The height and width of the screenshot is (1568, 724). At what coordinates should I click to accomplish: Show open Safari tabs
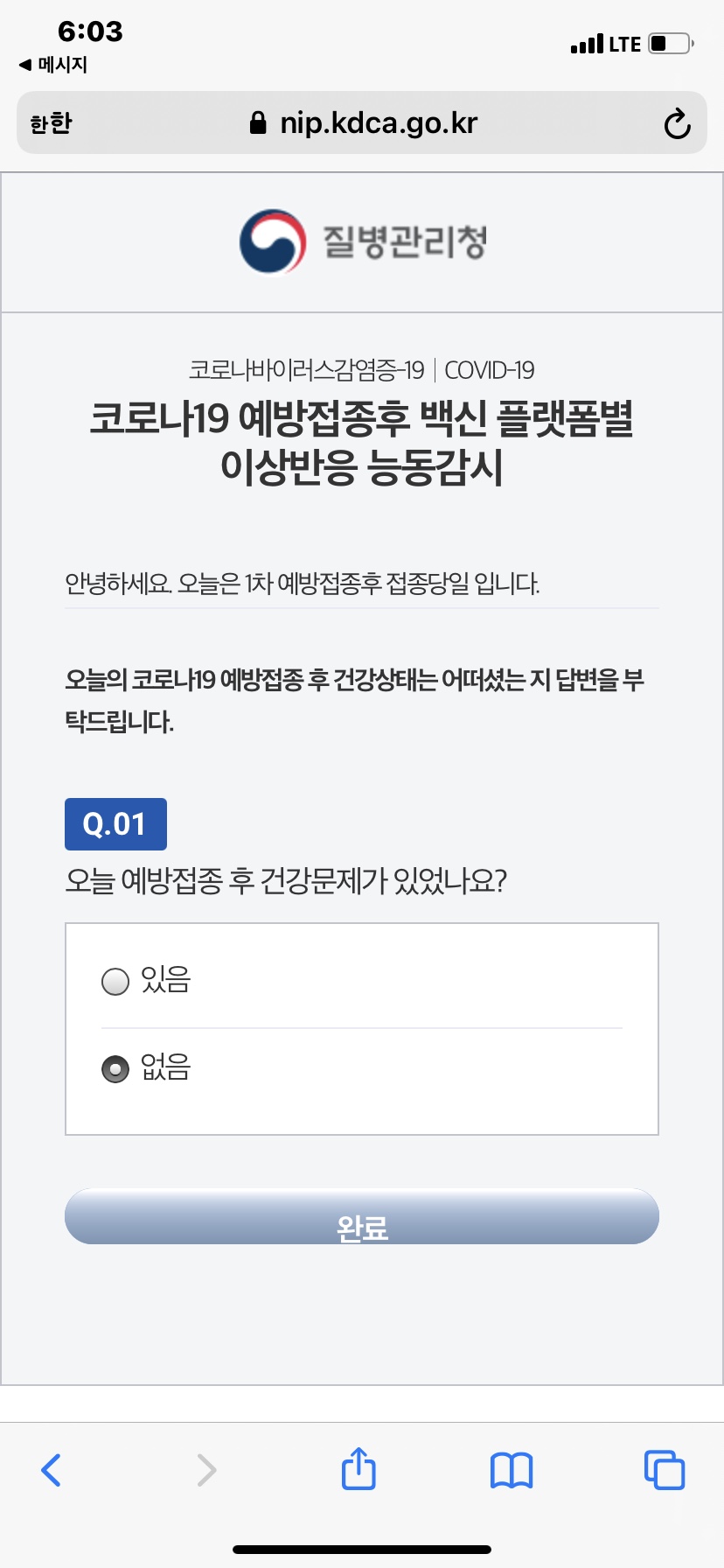coord(664,1470)
